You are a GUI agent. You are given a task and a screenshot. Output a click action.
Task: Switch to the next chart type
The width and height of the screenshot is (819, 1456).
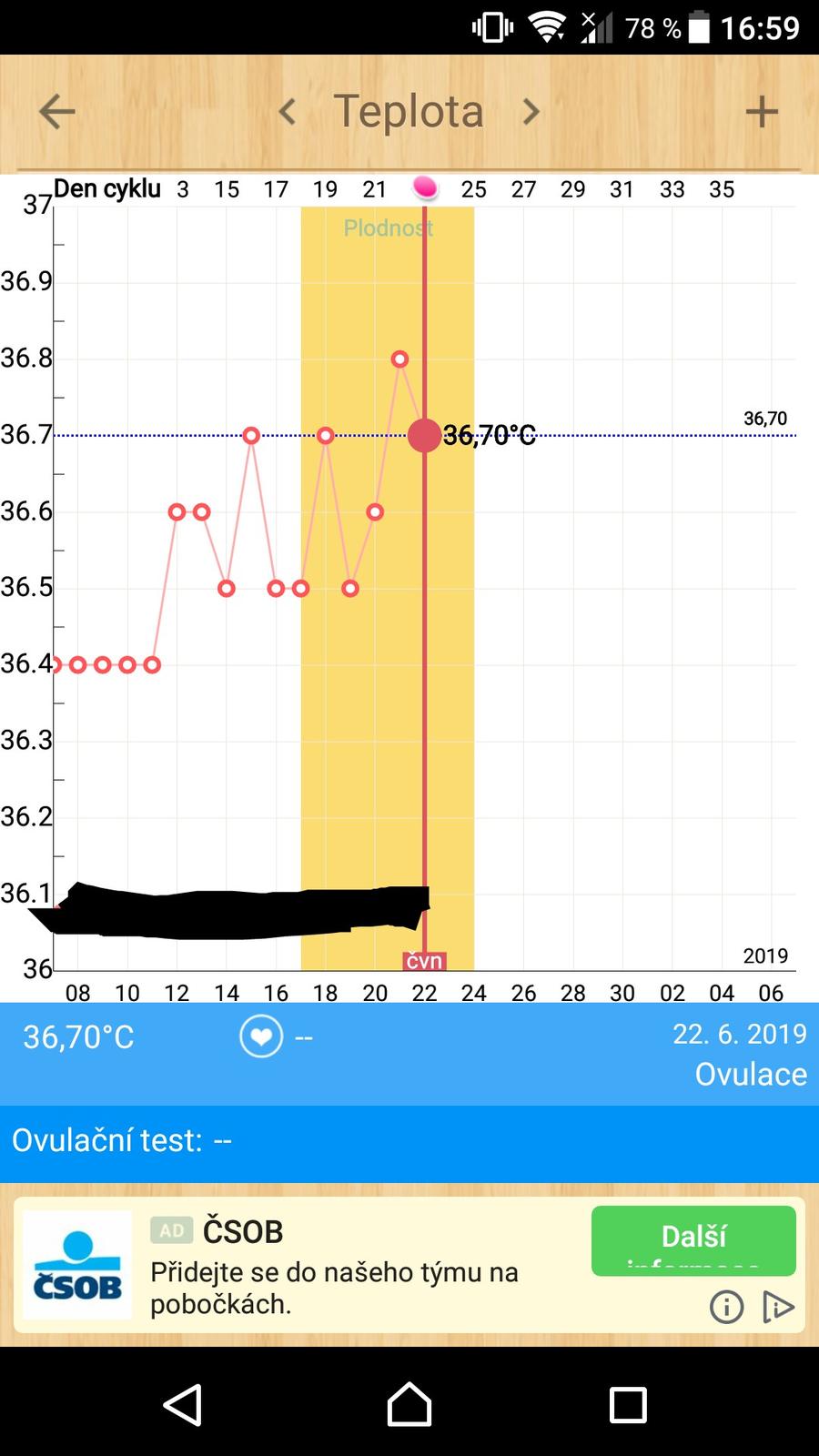(x=531, y=112)
